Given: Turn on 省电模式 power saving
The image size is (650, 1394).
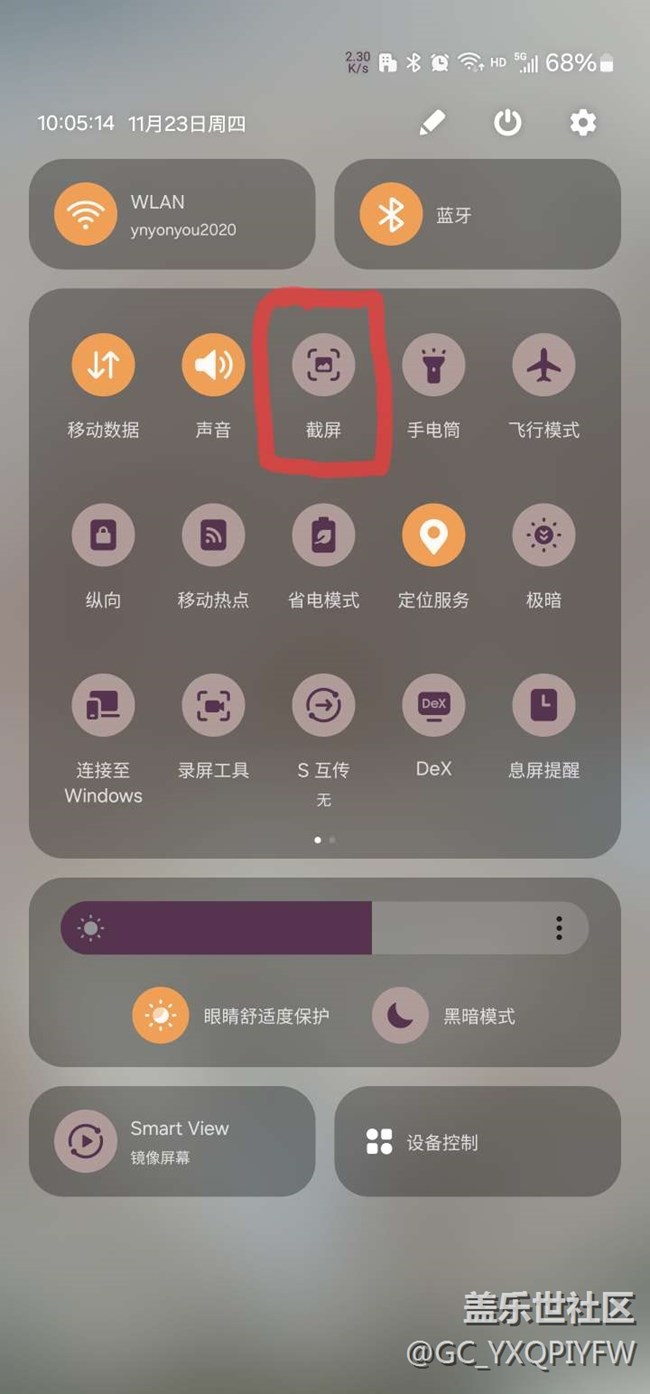Looking at the screenshot, I should click(x=323, y=535).
